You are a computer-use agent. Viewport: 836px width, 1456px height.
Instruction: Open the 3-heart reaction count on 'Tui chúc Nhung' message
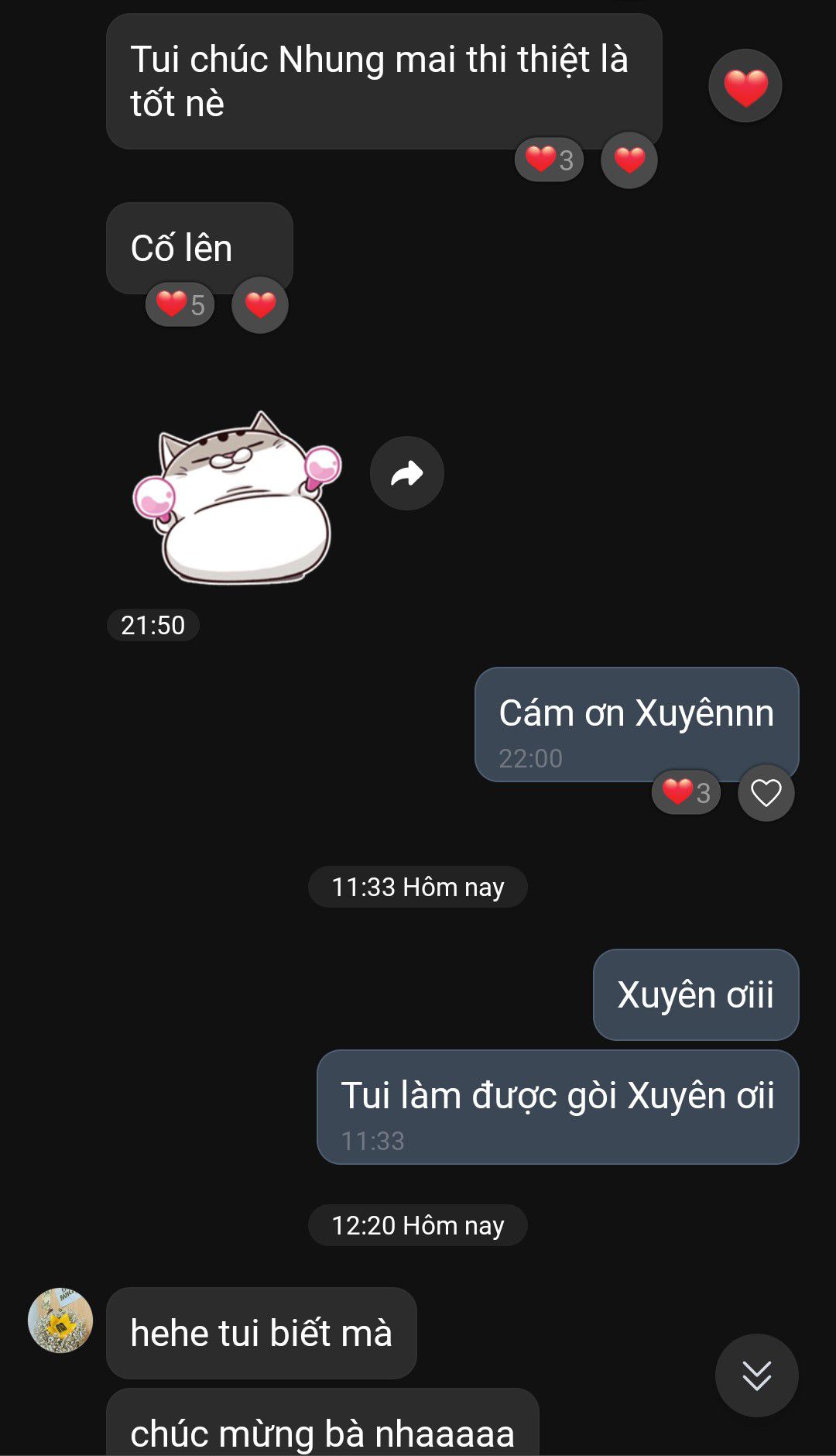click(549, 160)
